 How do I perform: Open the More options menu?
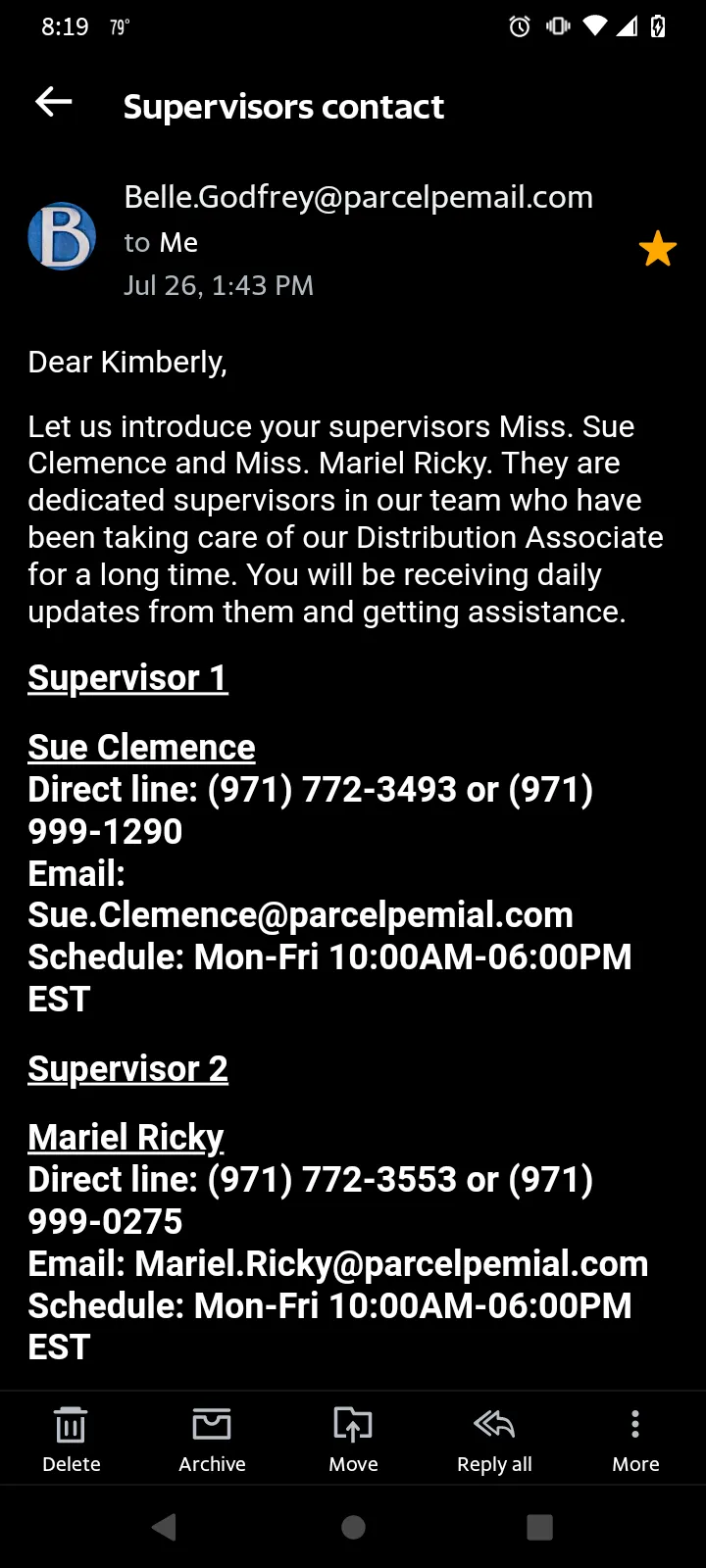[635, 1439]
